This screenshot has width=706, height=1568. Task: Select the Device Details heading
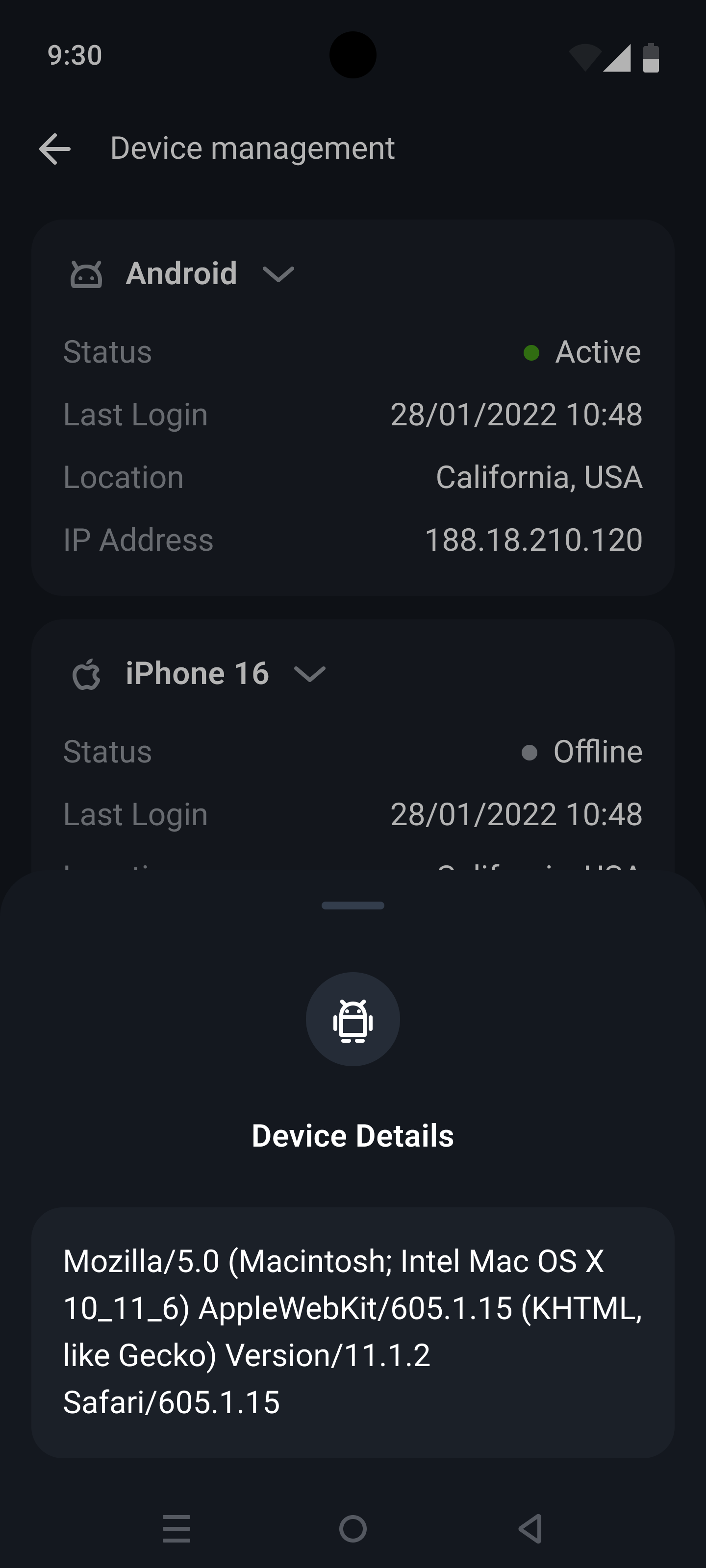point(353,1134)
